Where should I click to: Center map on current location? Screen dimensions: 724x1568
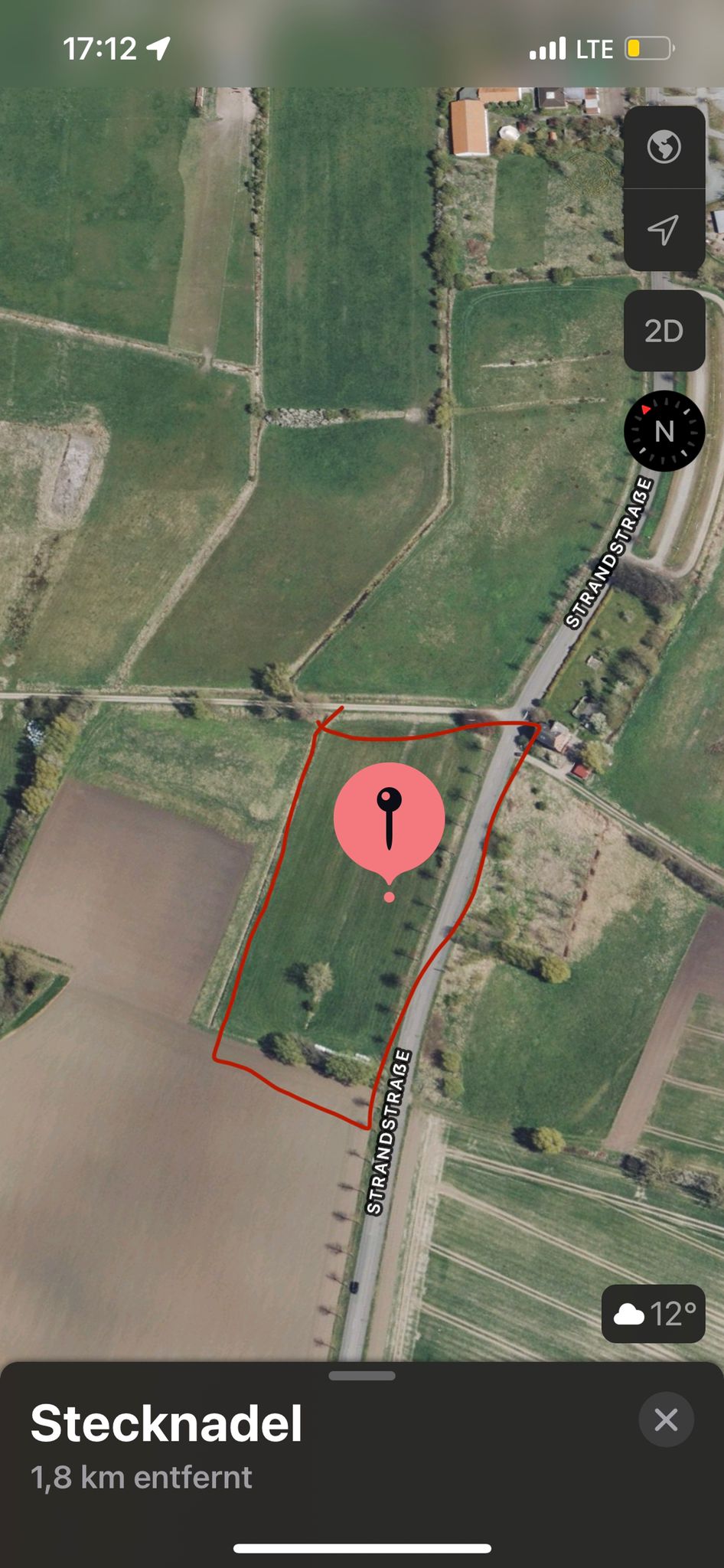pyautogui.click(x=664, y=229)
